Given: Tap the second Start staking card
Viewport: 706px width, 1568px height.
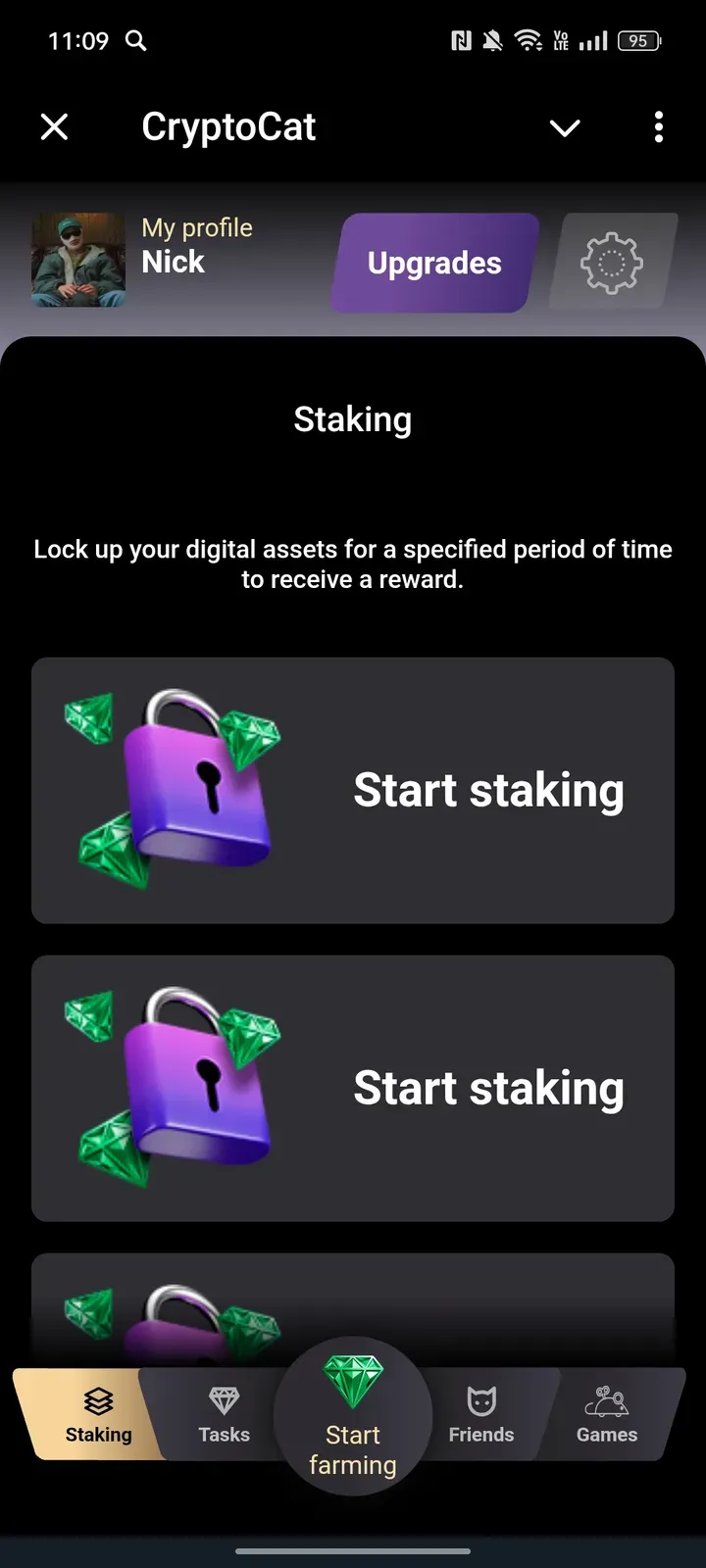Looking at the screenshot, I should [x=353, y=1089].
